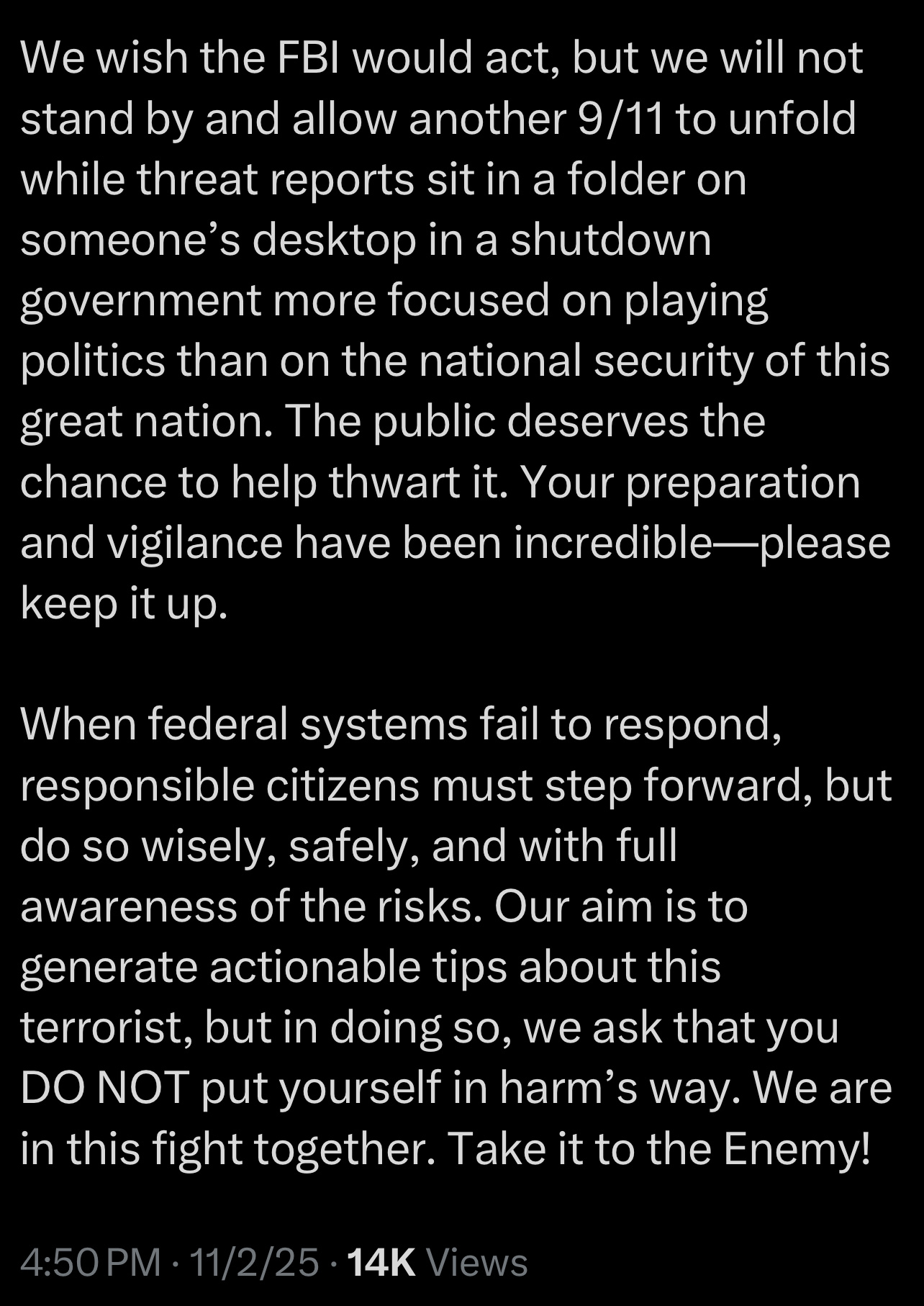Open the 14K Views count details
This screenshot has width=924, height=1306.
click(x=437, y=1262)
